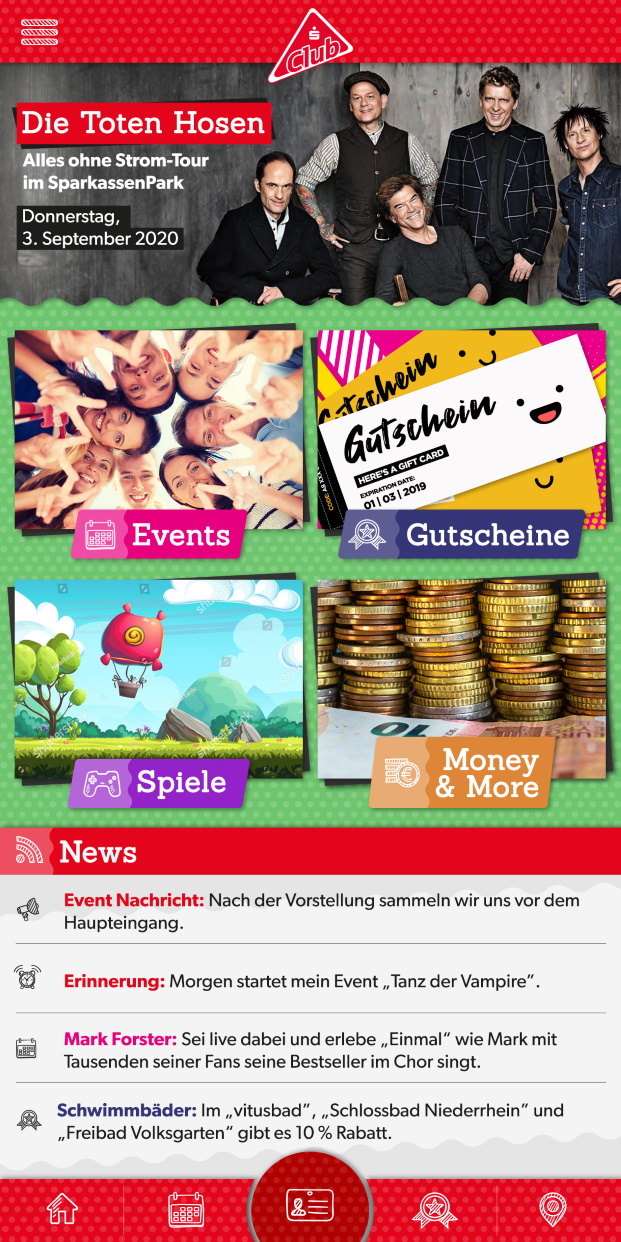The width and height of the screenshot is (621, 1242).
Task: Open the hamburger menu
Action: 40,32
